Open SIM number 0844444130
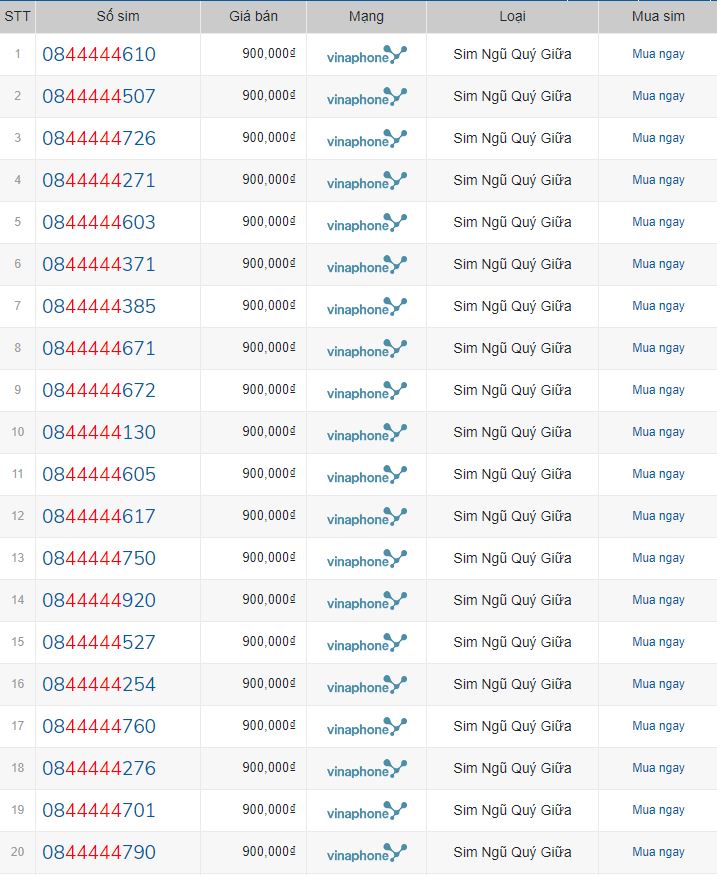 tap(99, 432)
